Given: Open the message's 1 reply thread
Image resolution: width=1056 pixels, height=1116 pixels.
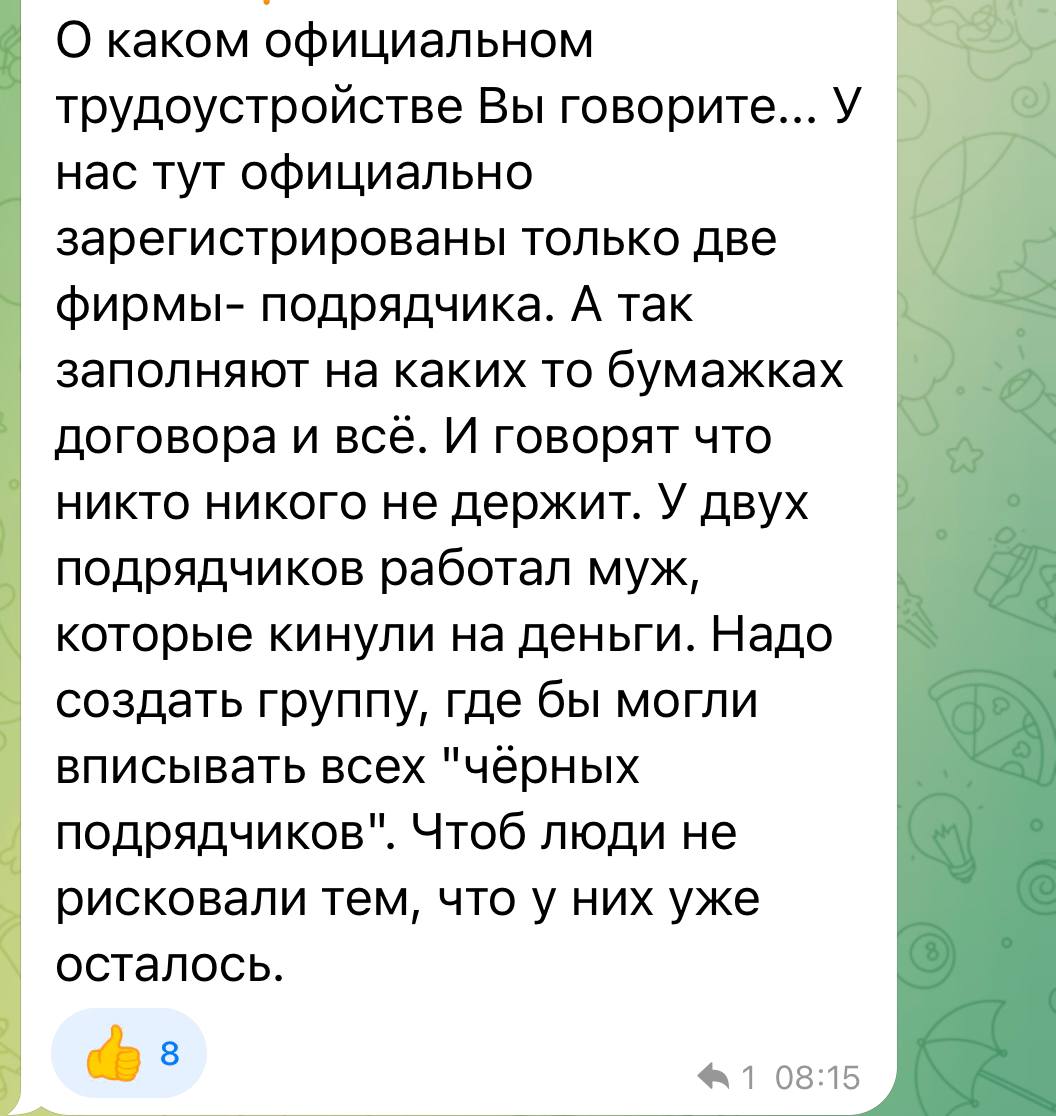Looking at the screenshot, I should [x=725, y=1077].
